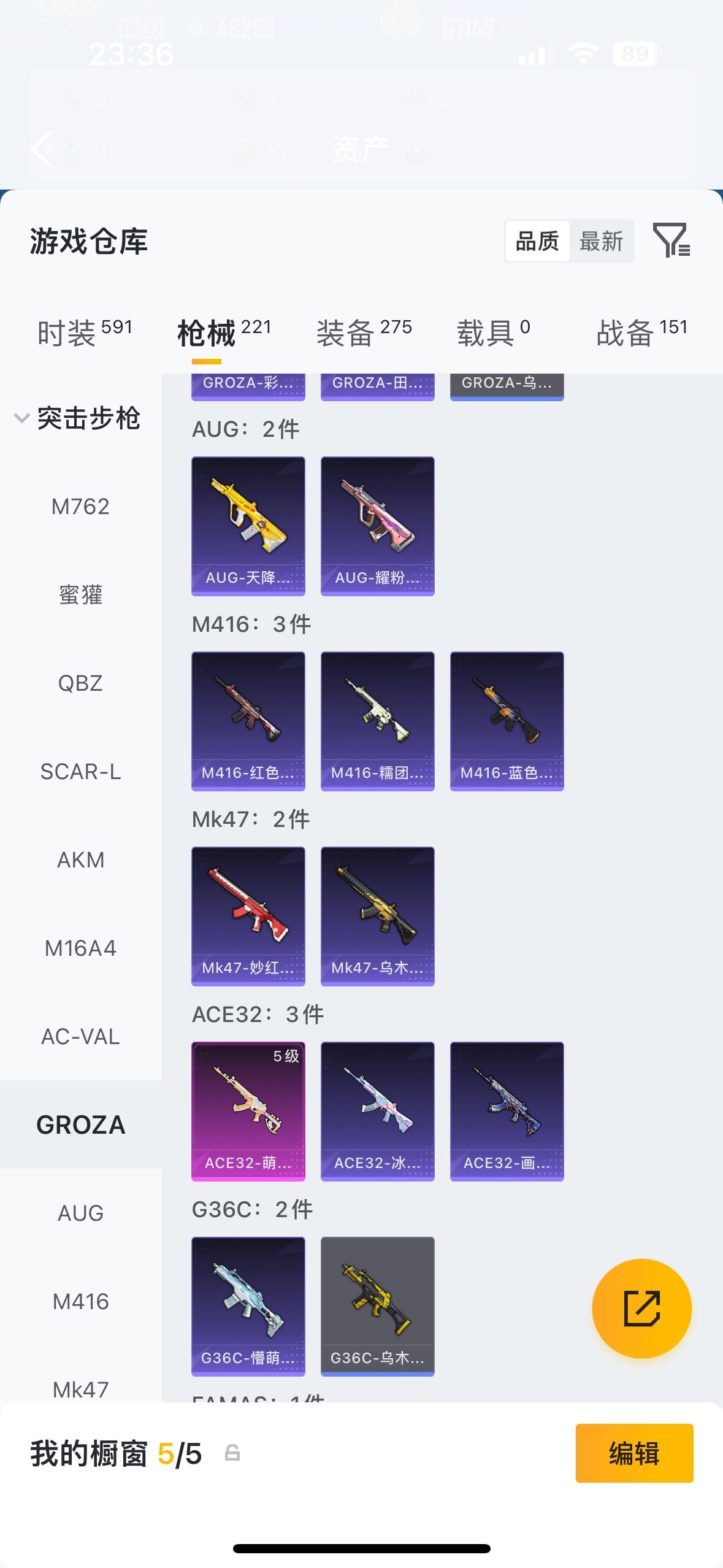Jump to SCAR-L in the sidebar
The width and height of the screenshot is (723, 1568).
coord(80,772)
